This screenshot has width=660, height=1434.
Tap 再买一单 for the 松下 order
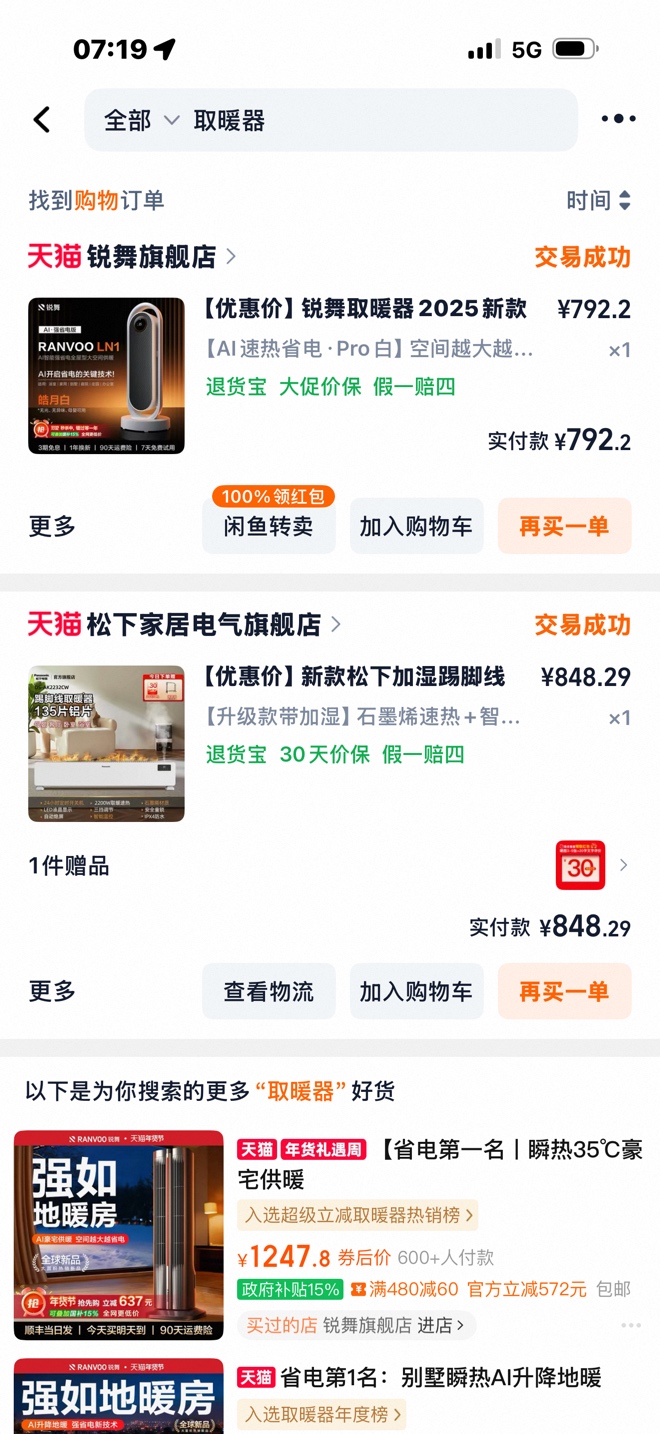[564, 991]
